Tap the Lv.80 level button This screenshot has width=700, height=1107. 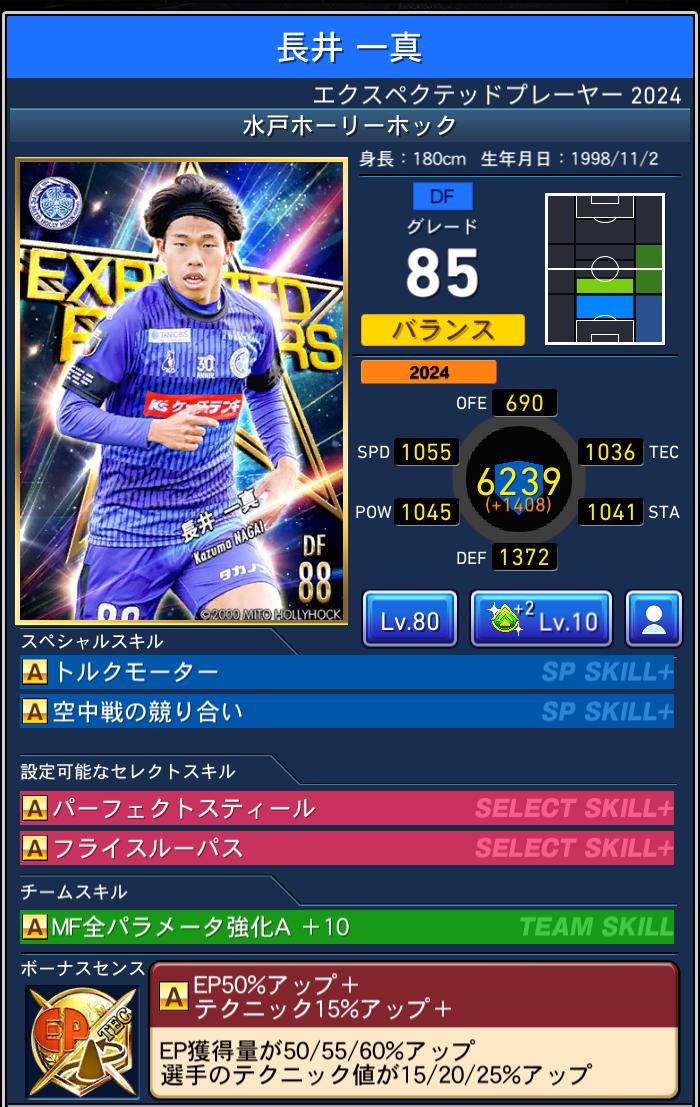(x=409, y=620)
